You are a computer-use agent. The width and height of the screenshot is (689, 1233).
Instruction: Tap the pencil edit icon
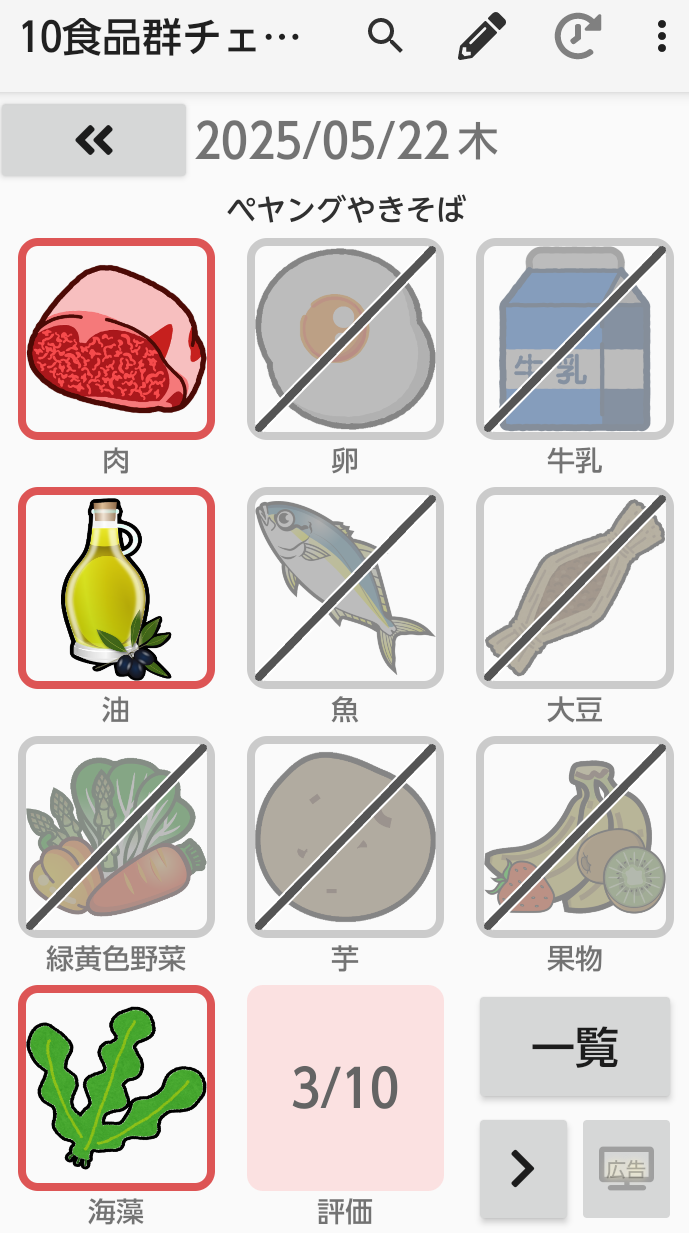tap(482, 37)
